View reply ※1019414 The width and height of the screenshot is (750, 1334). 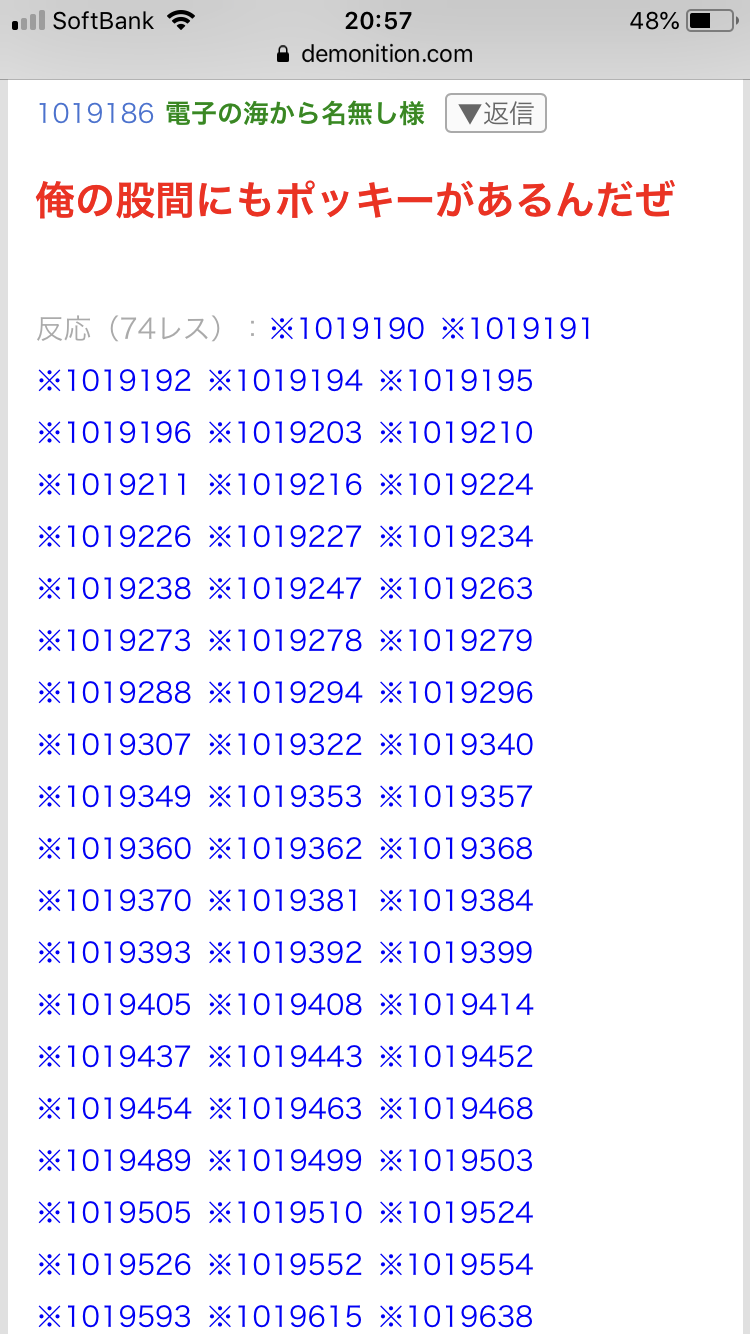coord(456,1005)
